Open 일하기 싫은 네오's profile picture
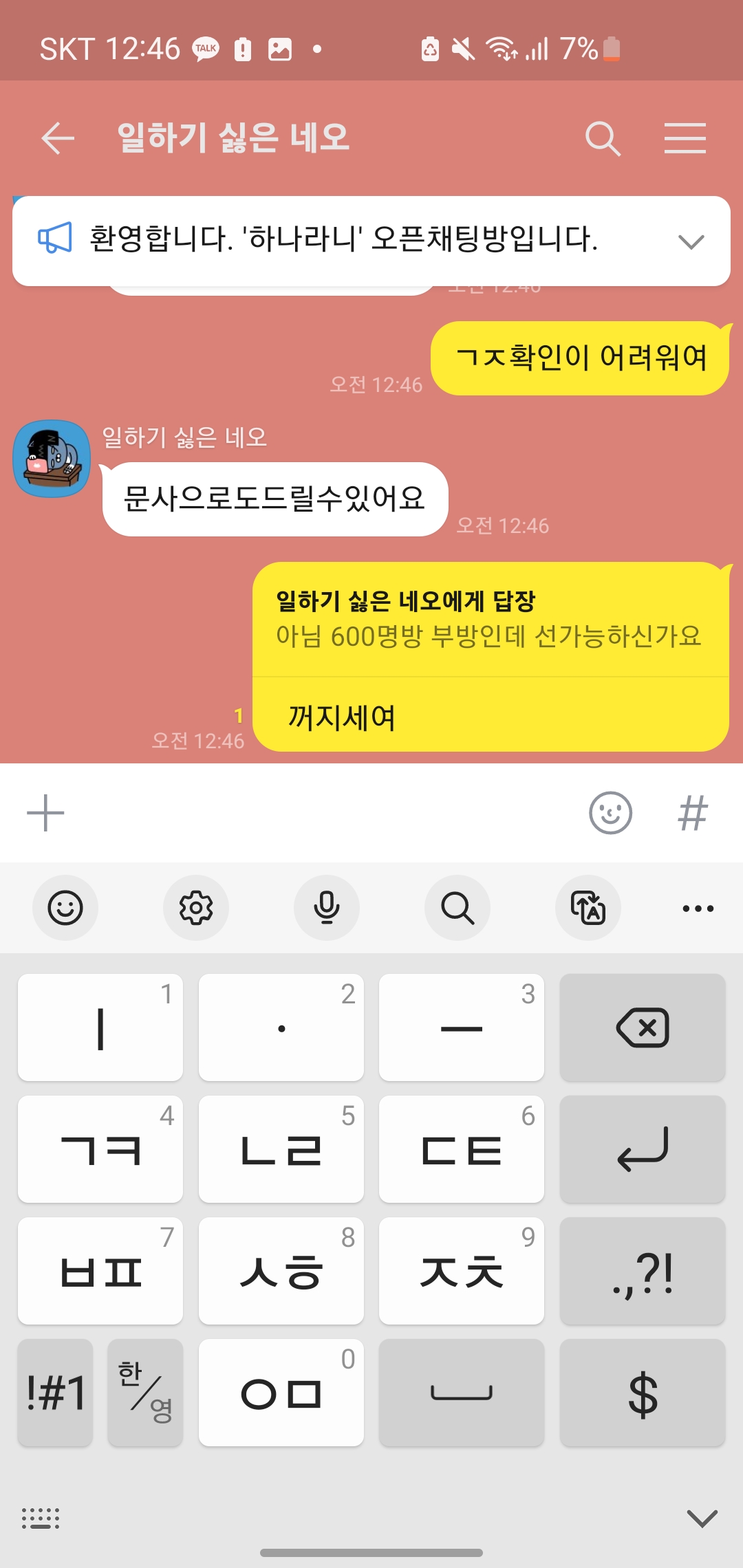This screenshot has width=743, height=1568. point(52,459)
